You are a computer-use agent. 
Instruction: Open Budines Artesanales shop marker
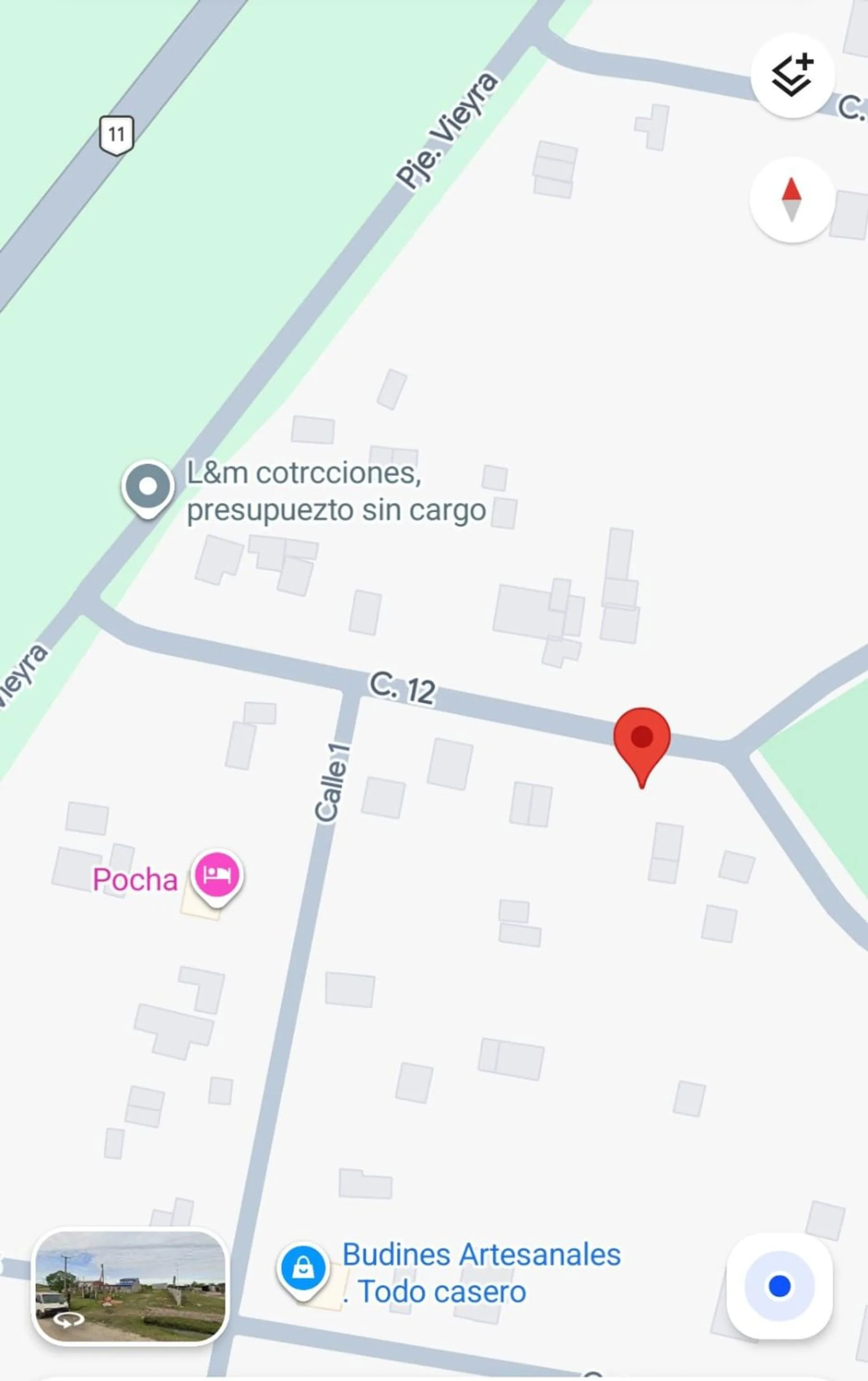[x=303, y=1272]
